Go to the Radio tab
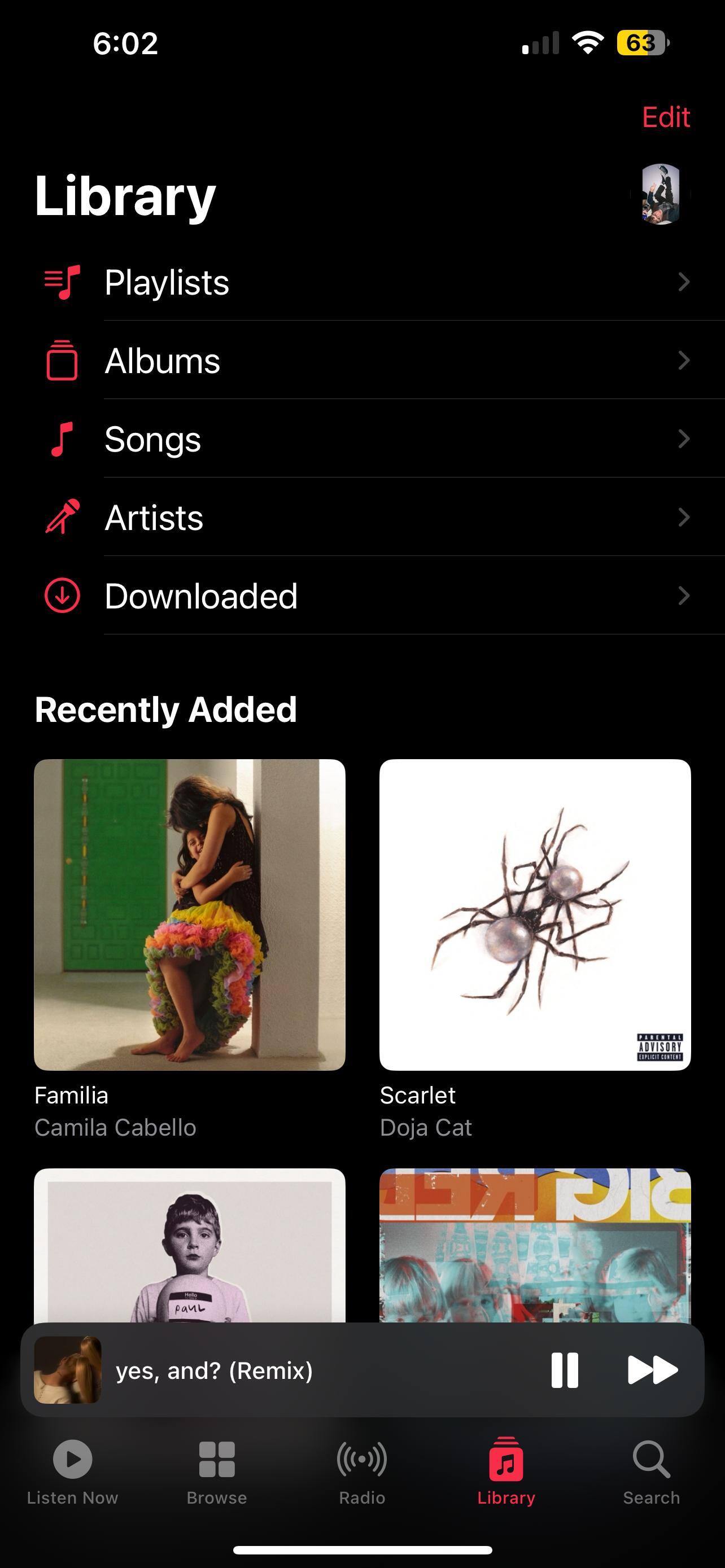The image size is (725, 1568). point(362,1470)
